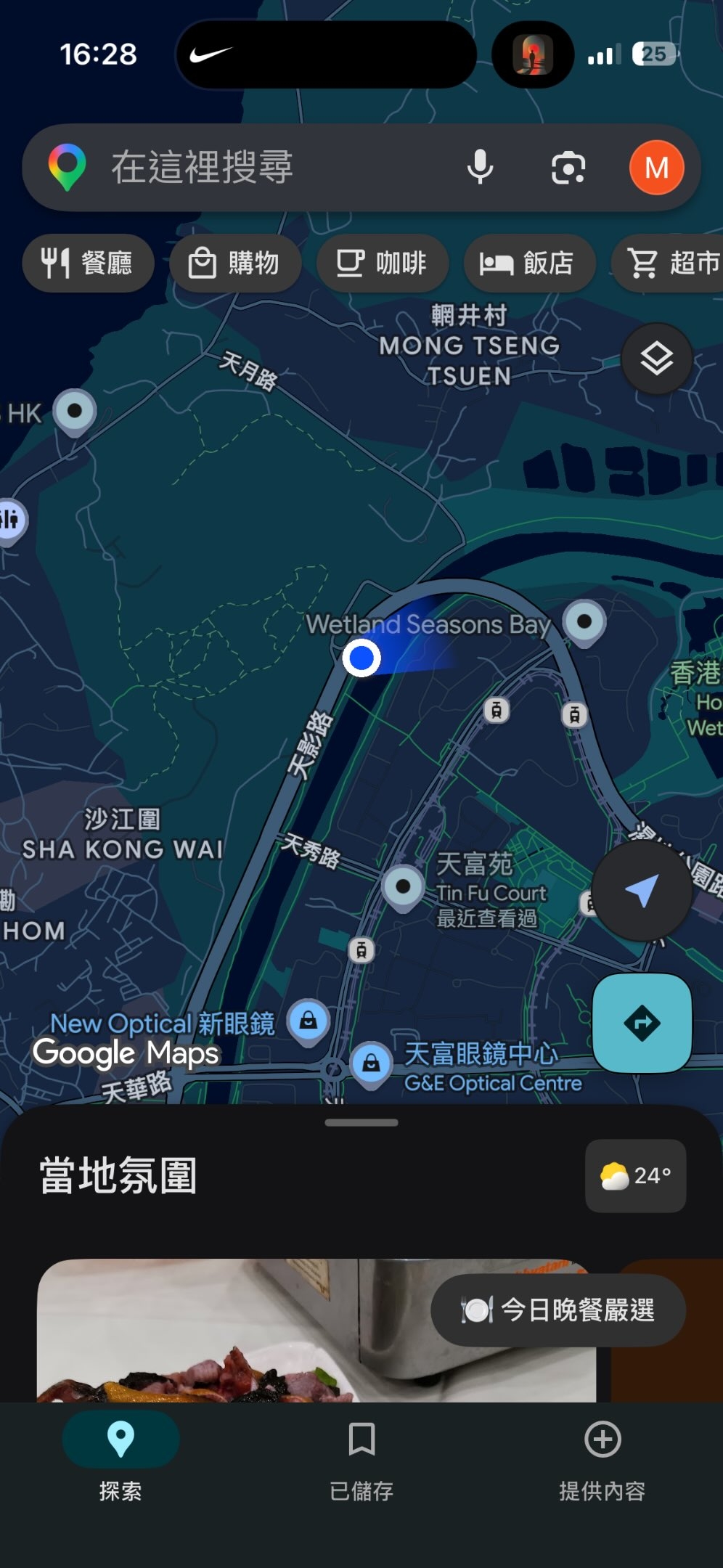Select the 飯店 chip
Screen dimensions: 723x1568
[529, 263]
